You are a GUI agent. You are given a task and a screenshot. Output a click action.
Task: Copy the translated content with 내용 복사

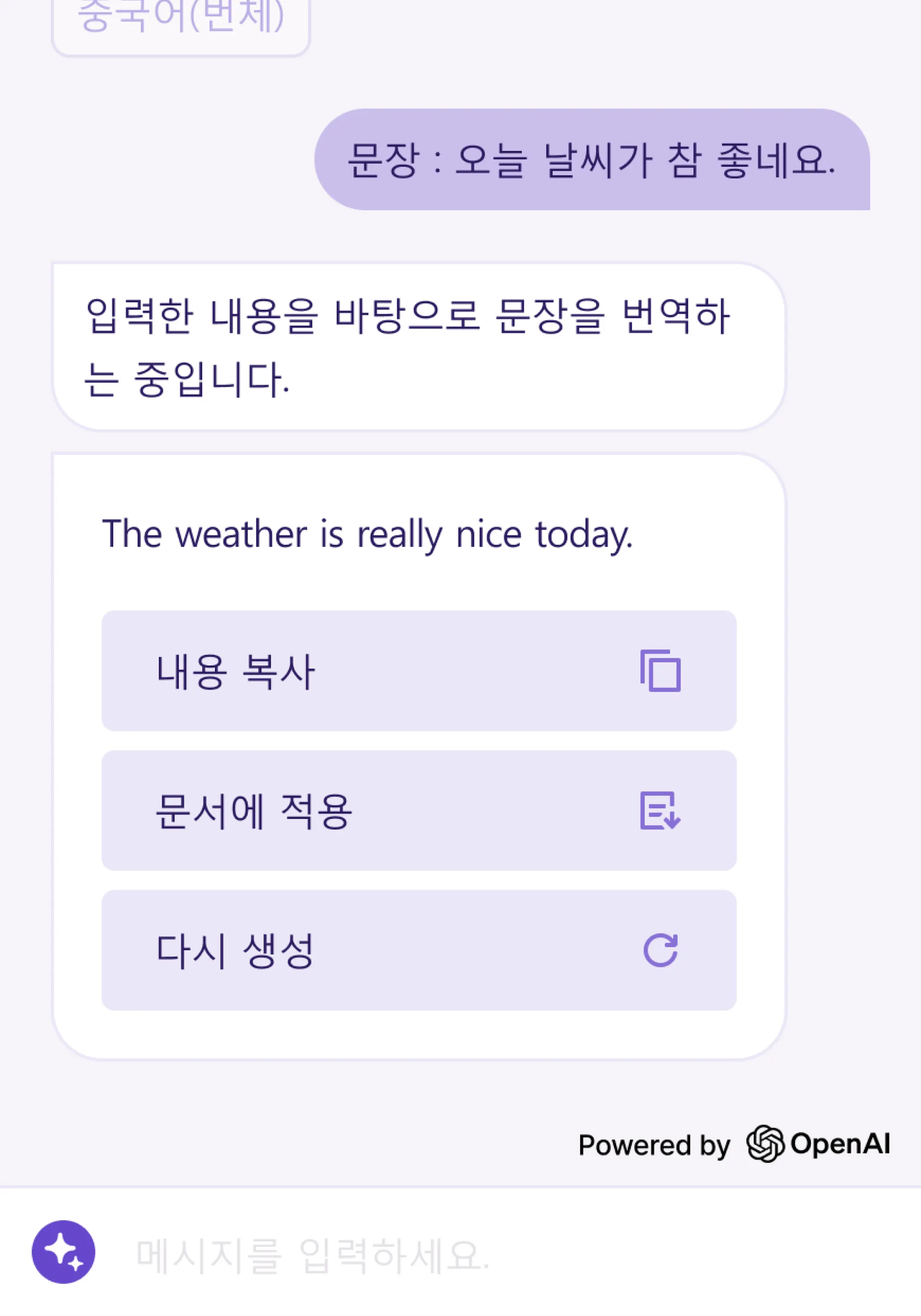click(x=418, y=671)
